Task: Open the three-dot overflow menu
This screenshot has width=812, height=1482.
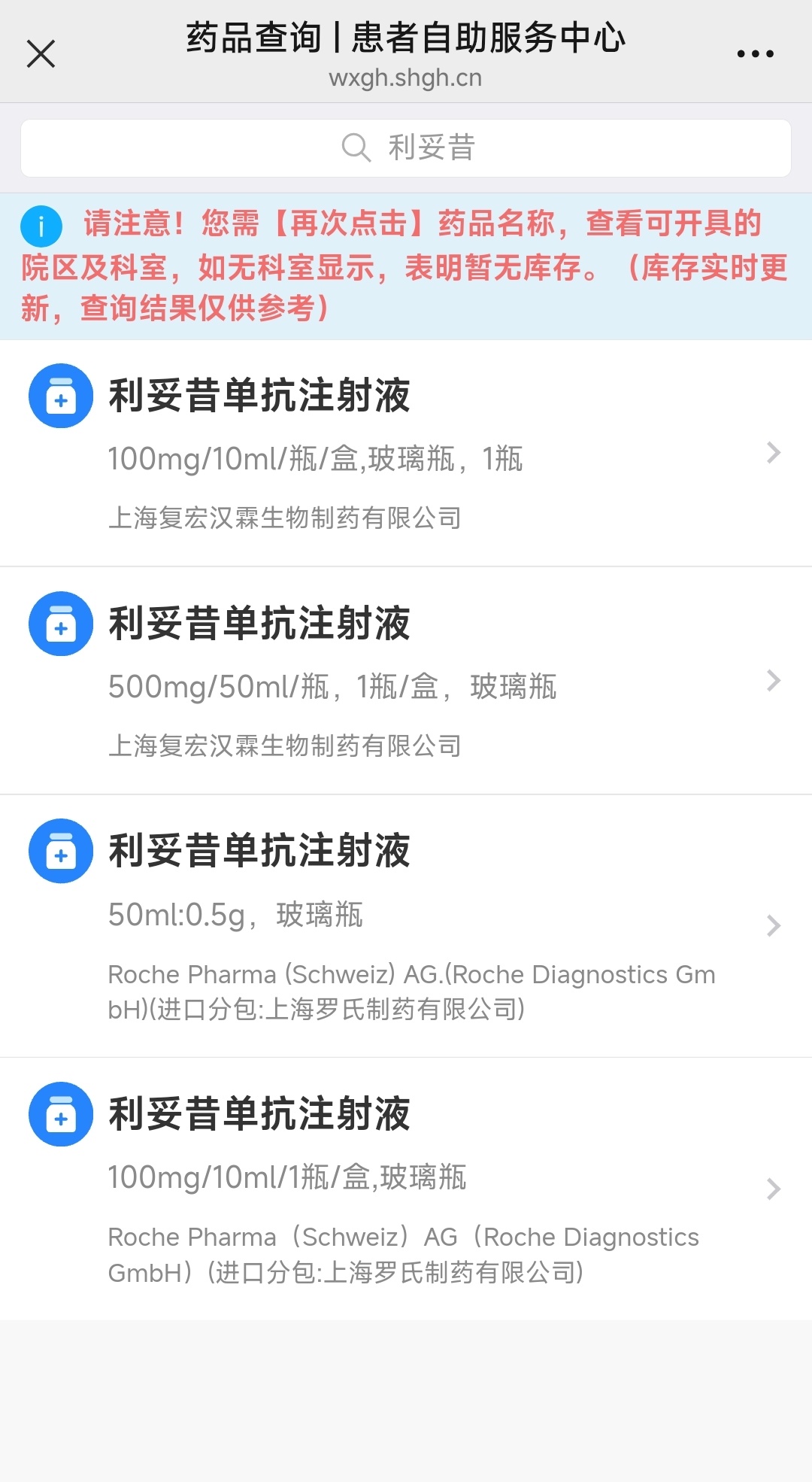Action: 755,54
